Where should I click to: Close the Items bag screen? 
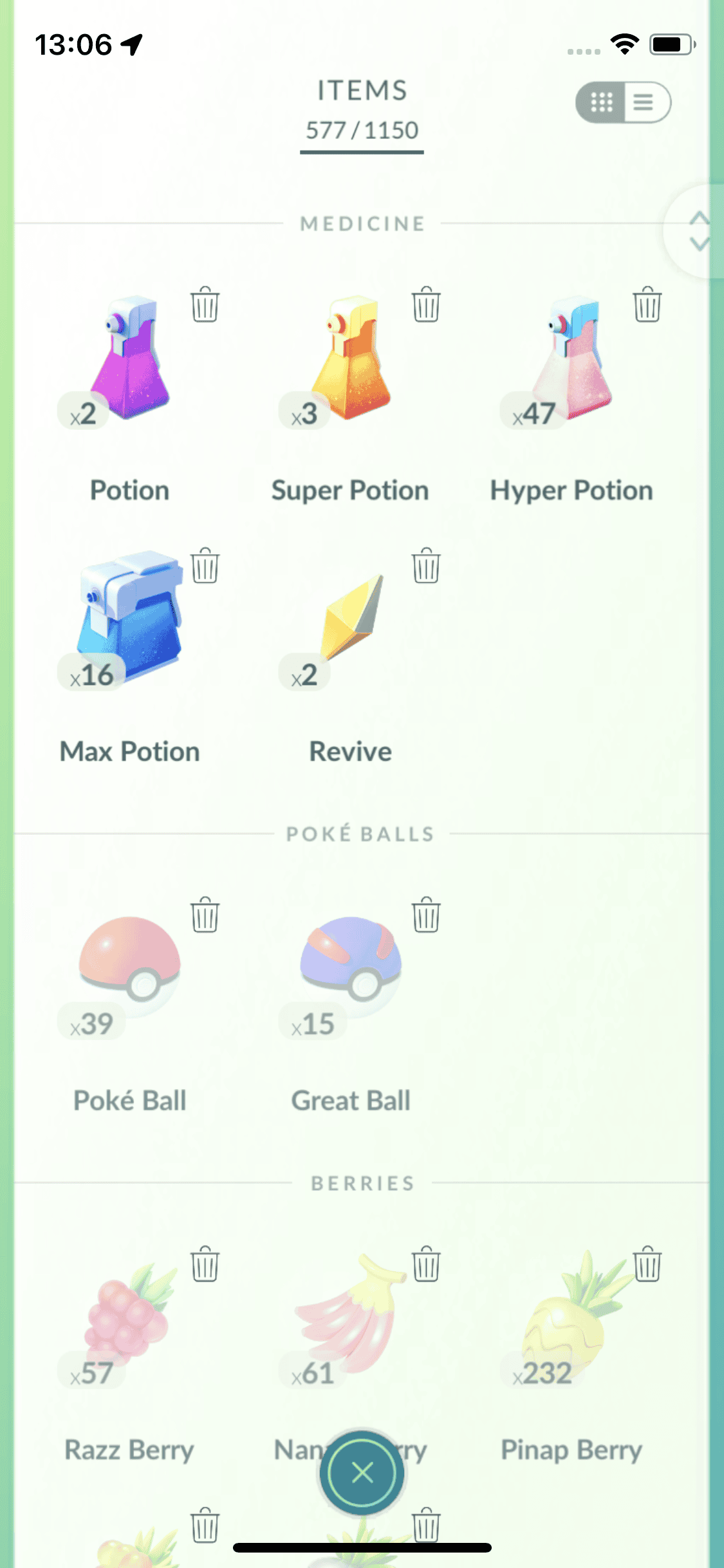[x=362, y=1473]
